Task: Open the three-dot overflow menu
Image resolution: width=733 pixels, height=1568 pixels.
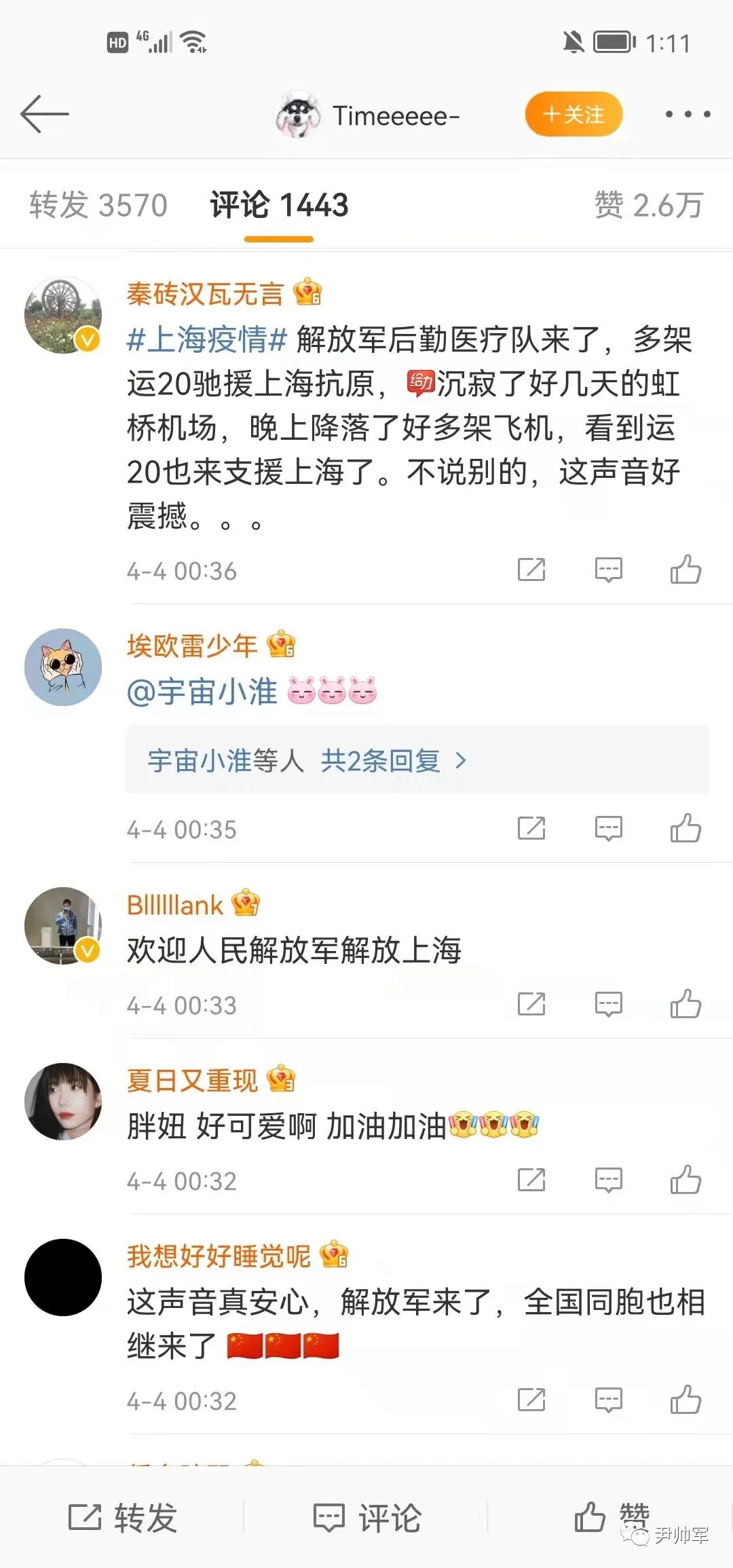Action: [688, 115]
